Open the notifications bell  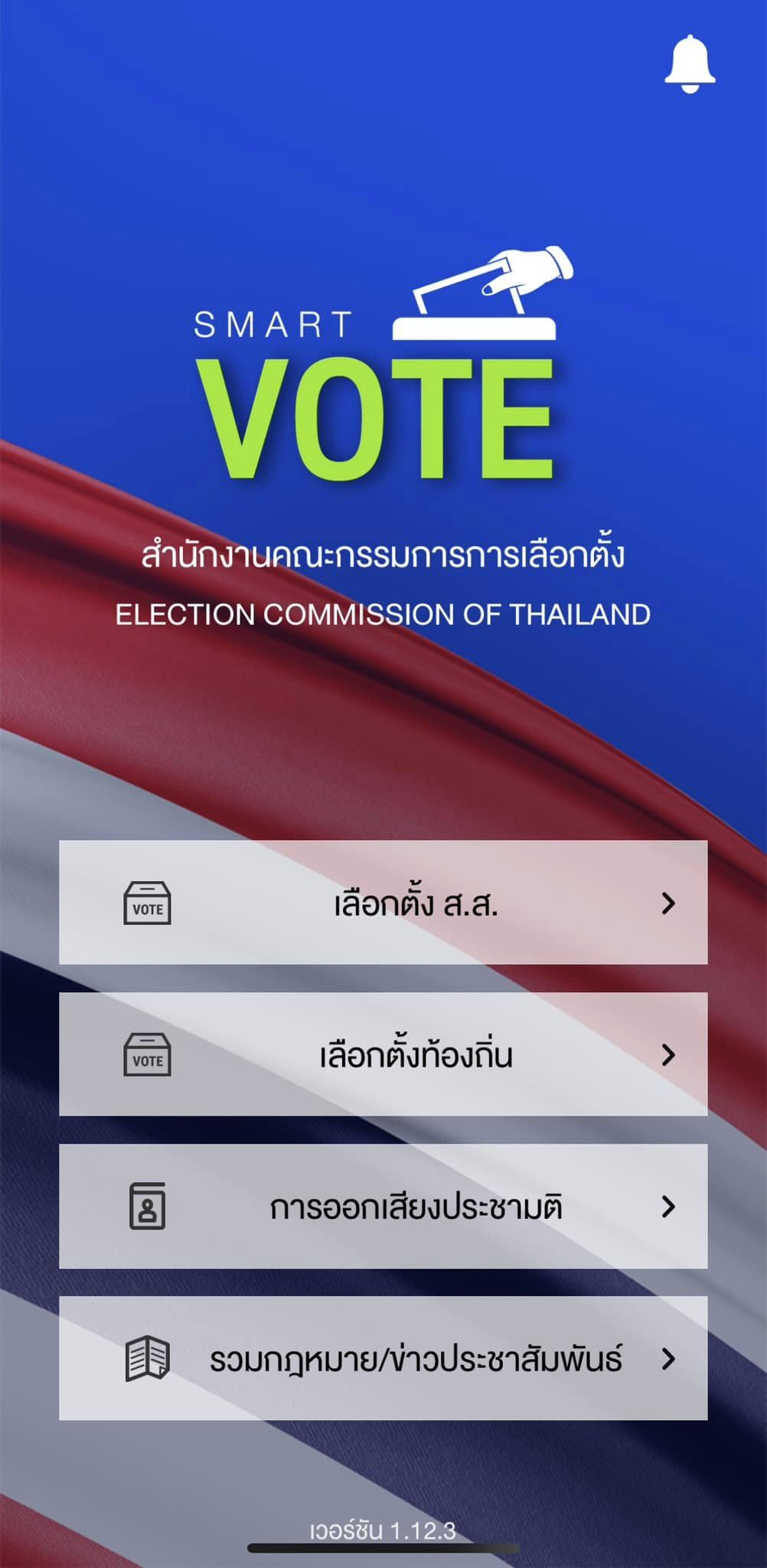click(689, 64)
